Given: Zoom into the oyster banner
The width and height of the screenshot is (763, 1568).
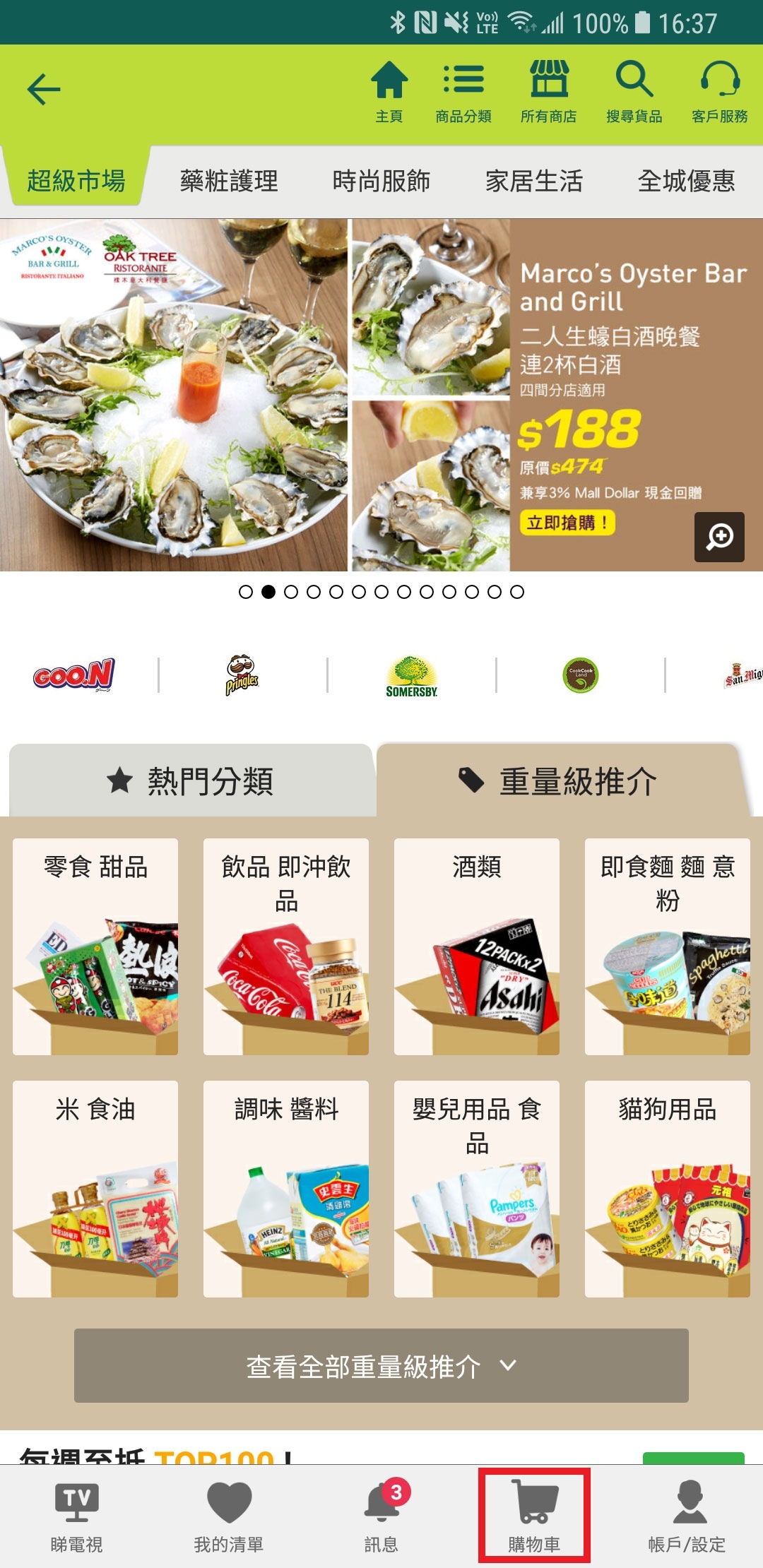Looking at the screenshot, I should tap(719, 537).
